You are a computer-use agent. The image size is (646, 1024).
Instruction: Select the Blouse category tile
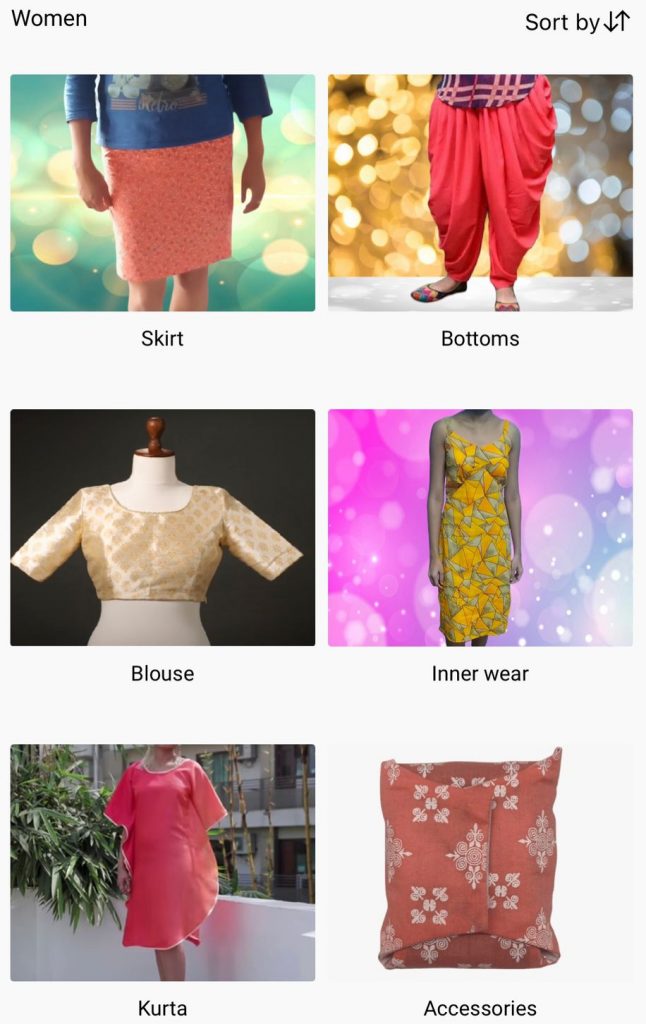coord(162,527)
